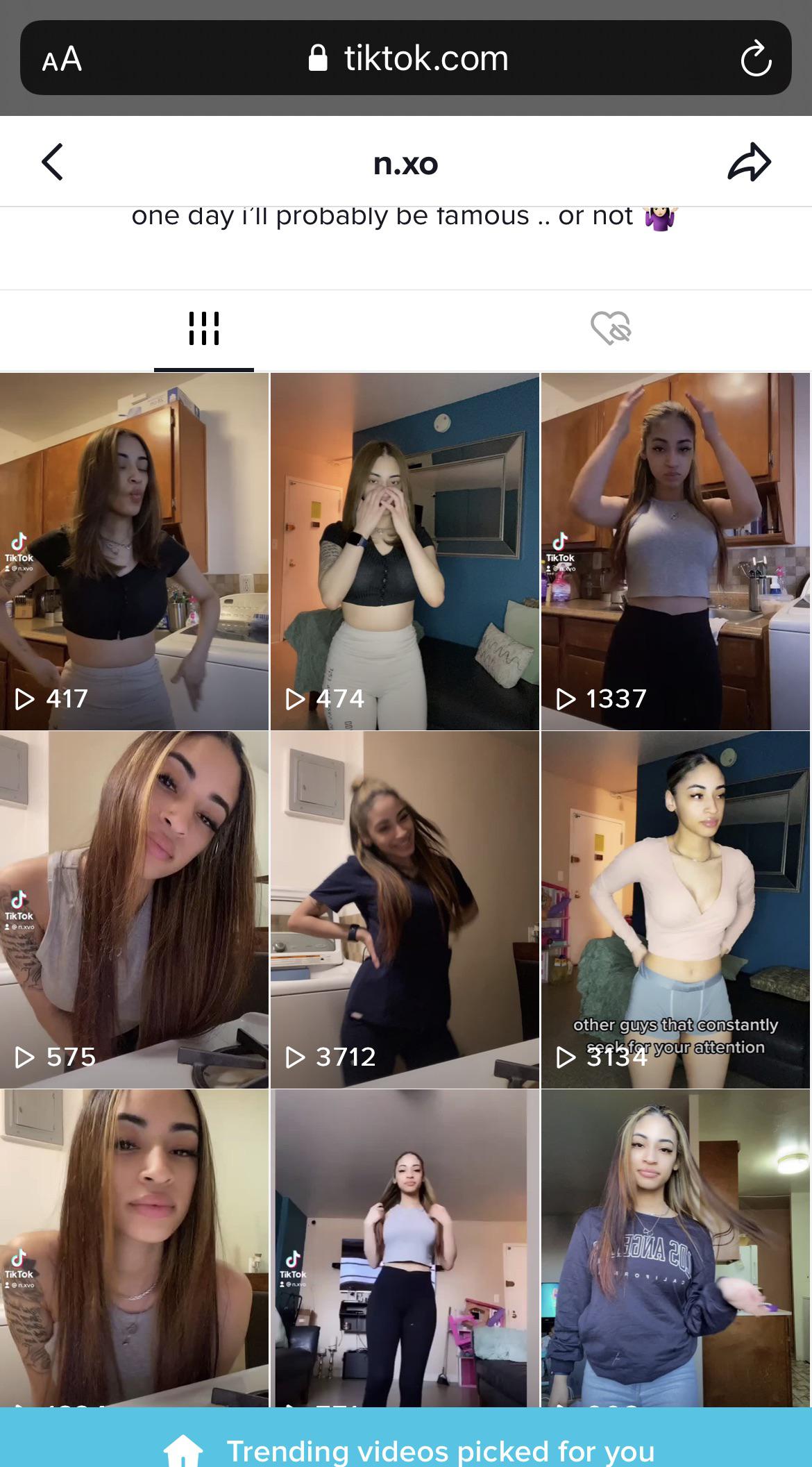Play the video with 474 views
The height and width of the screenshot is (1467, 812).
pos(405,551)
